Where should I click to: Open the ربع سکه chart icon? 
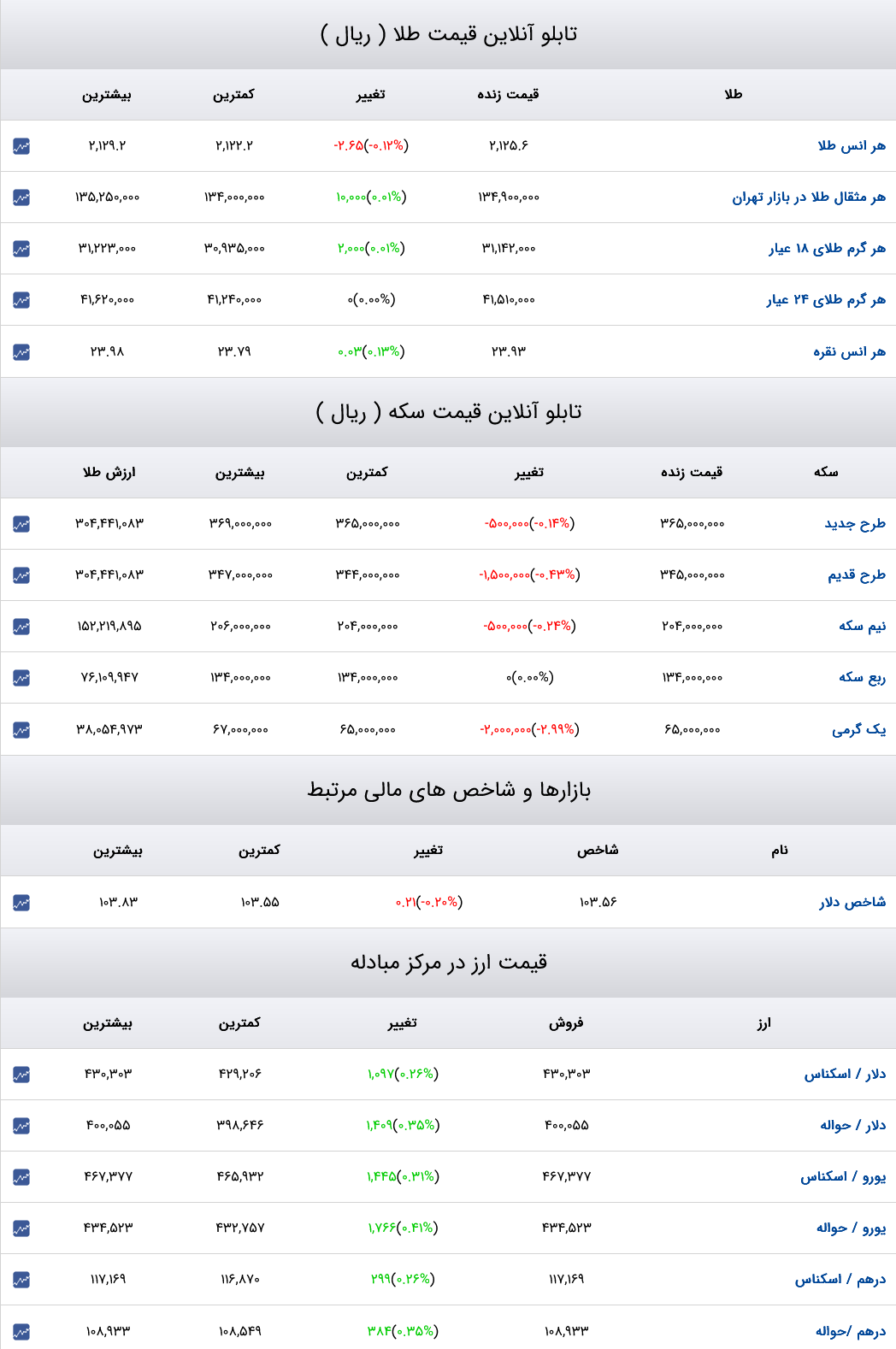(x=21, y=677)
